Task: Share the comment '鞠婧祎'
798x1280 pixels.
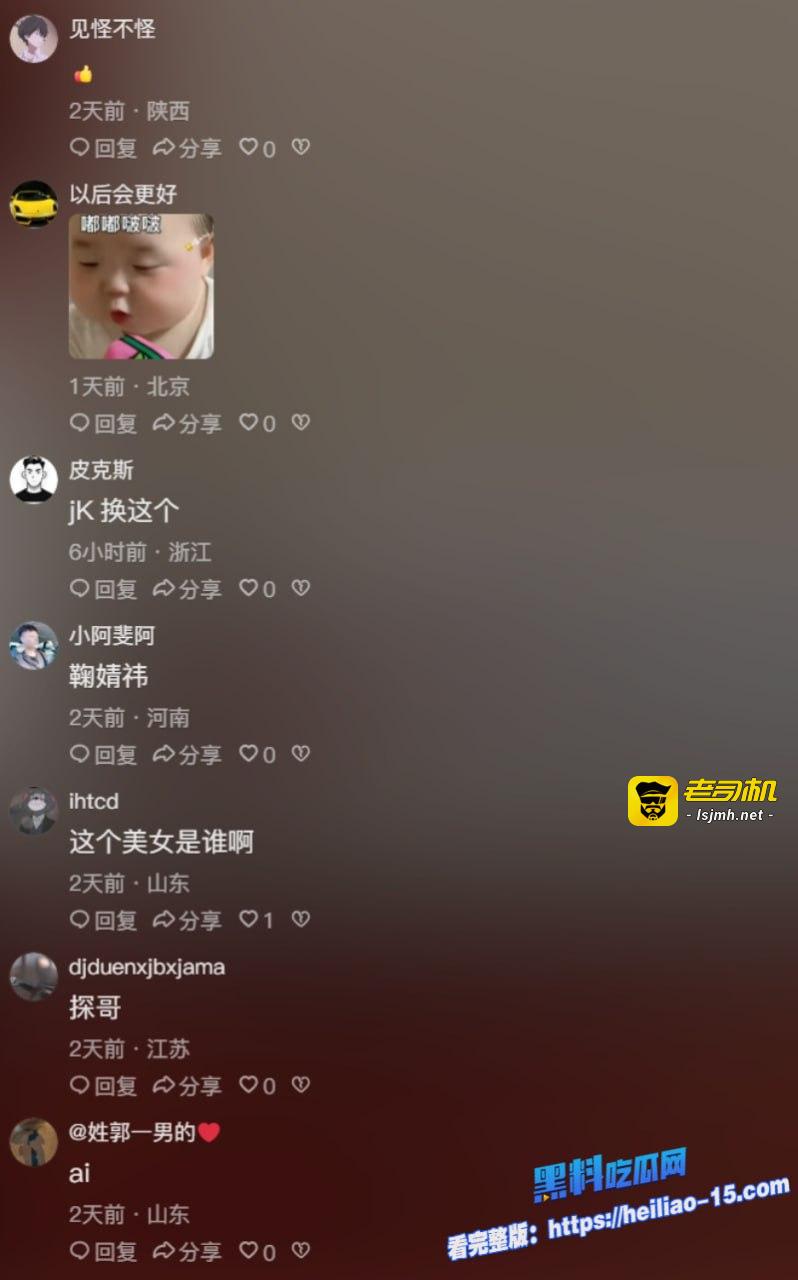Action: pos(187,754)
